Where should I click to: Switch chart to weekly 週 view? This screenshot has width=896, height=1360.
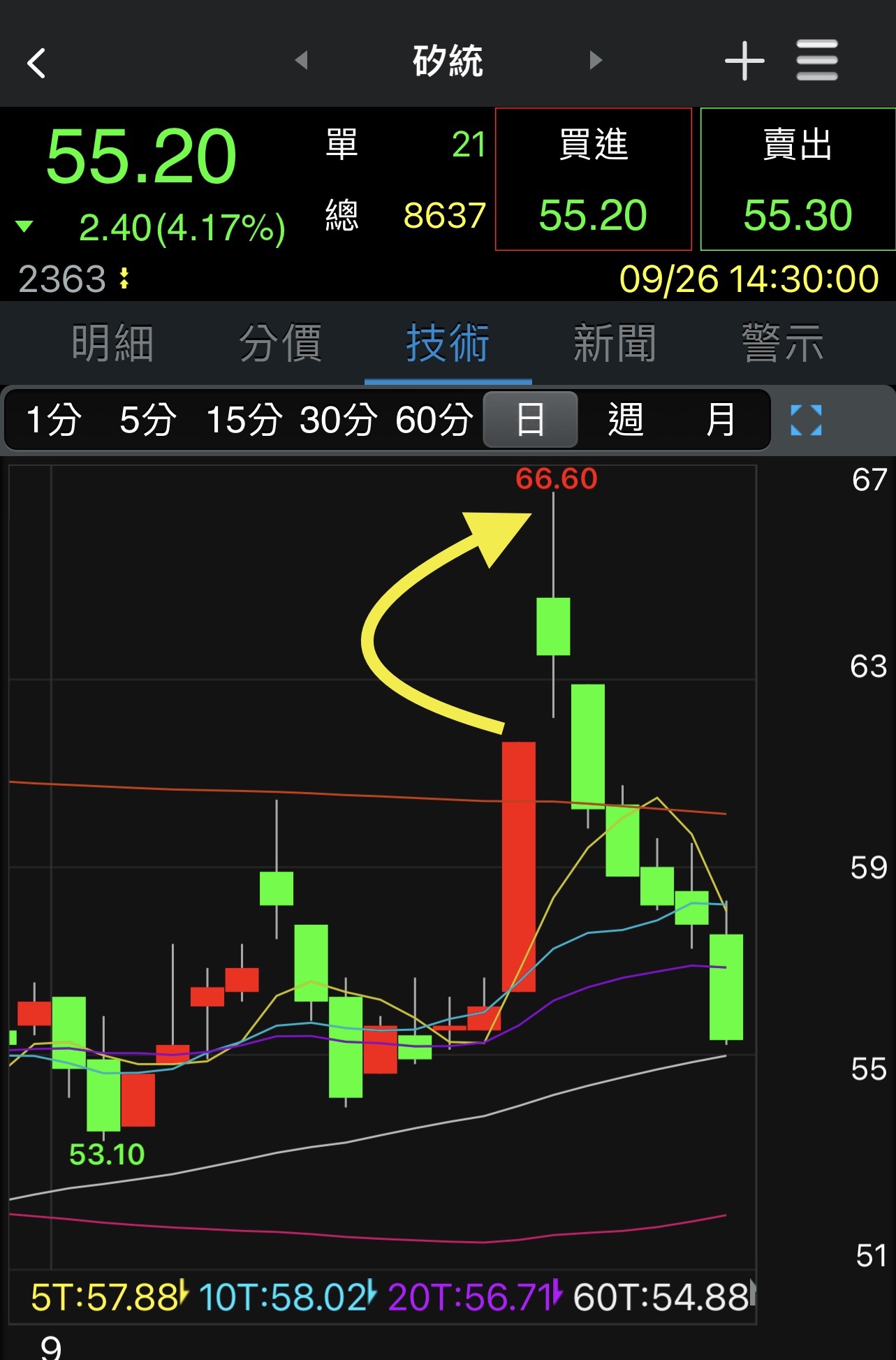625,420
